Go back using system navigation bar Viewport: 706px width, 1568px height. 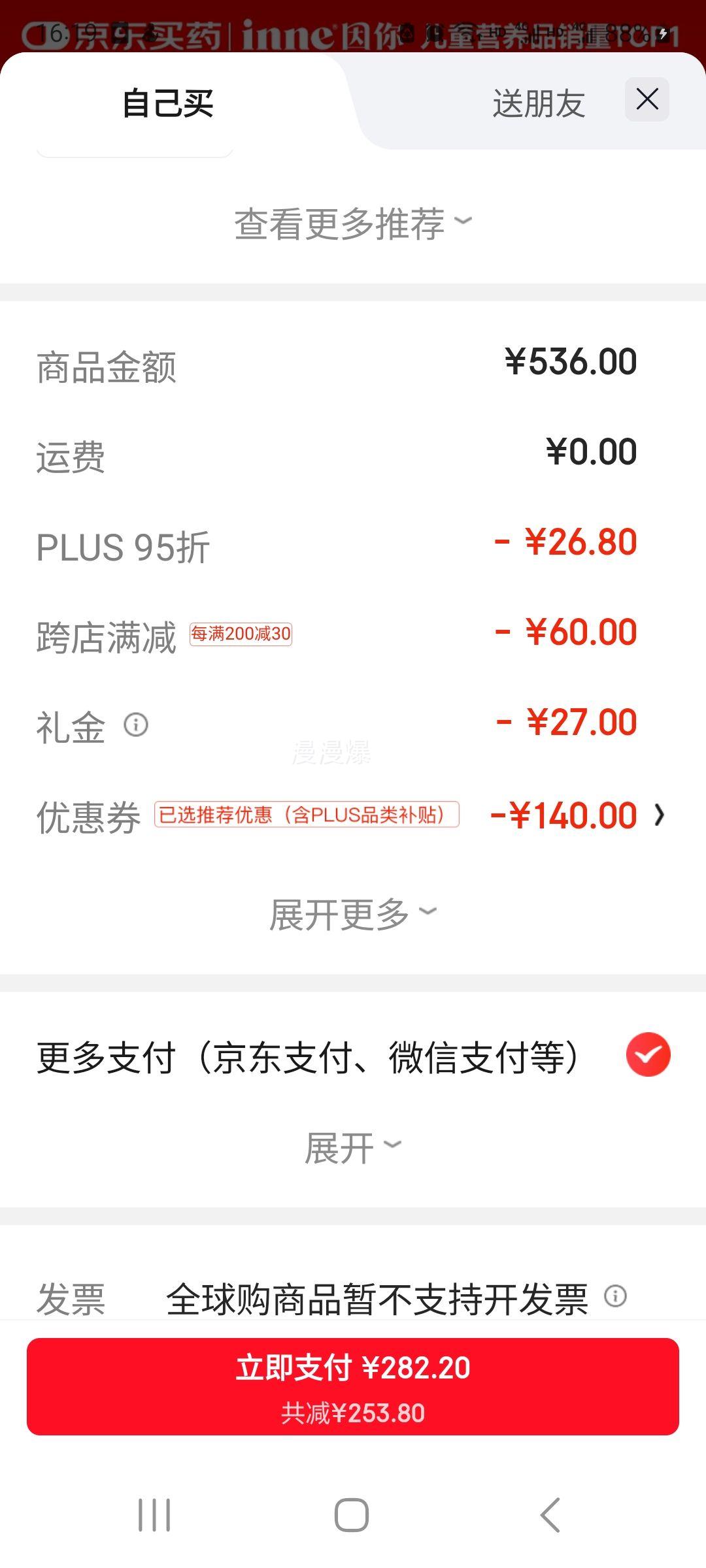[x=550, y=1514]
